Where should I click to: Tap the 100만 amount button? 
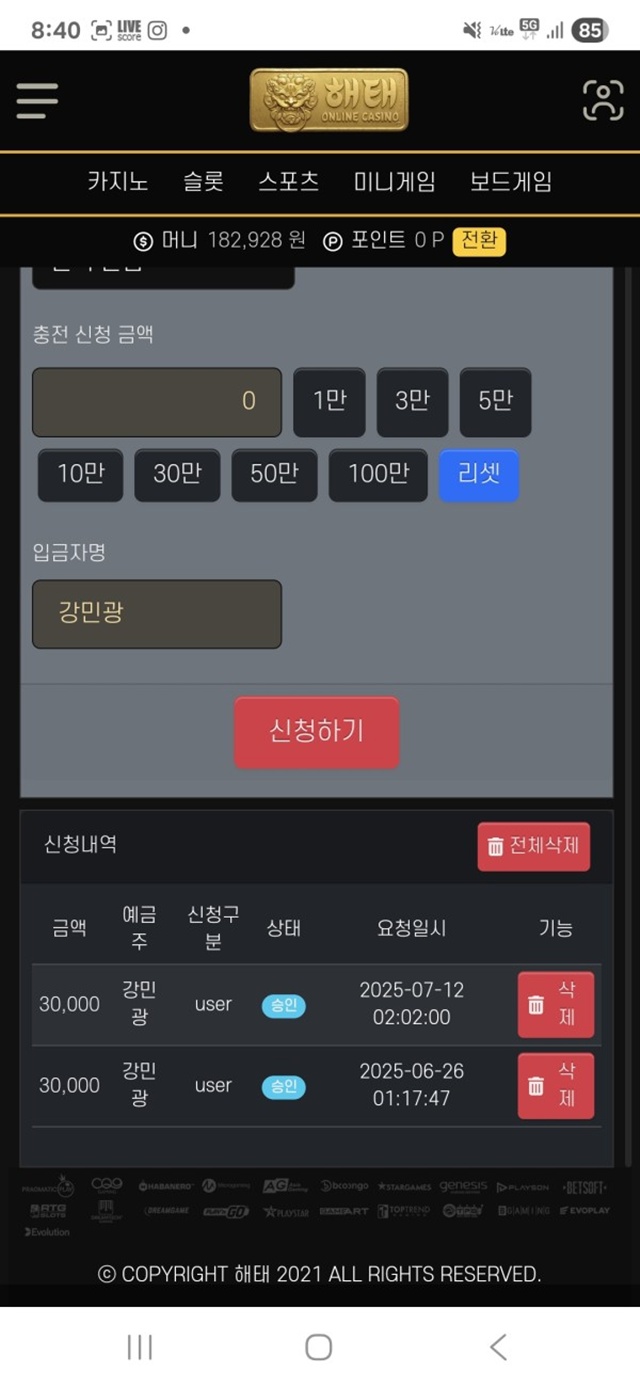click(x=378, y=474)
